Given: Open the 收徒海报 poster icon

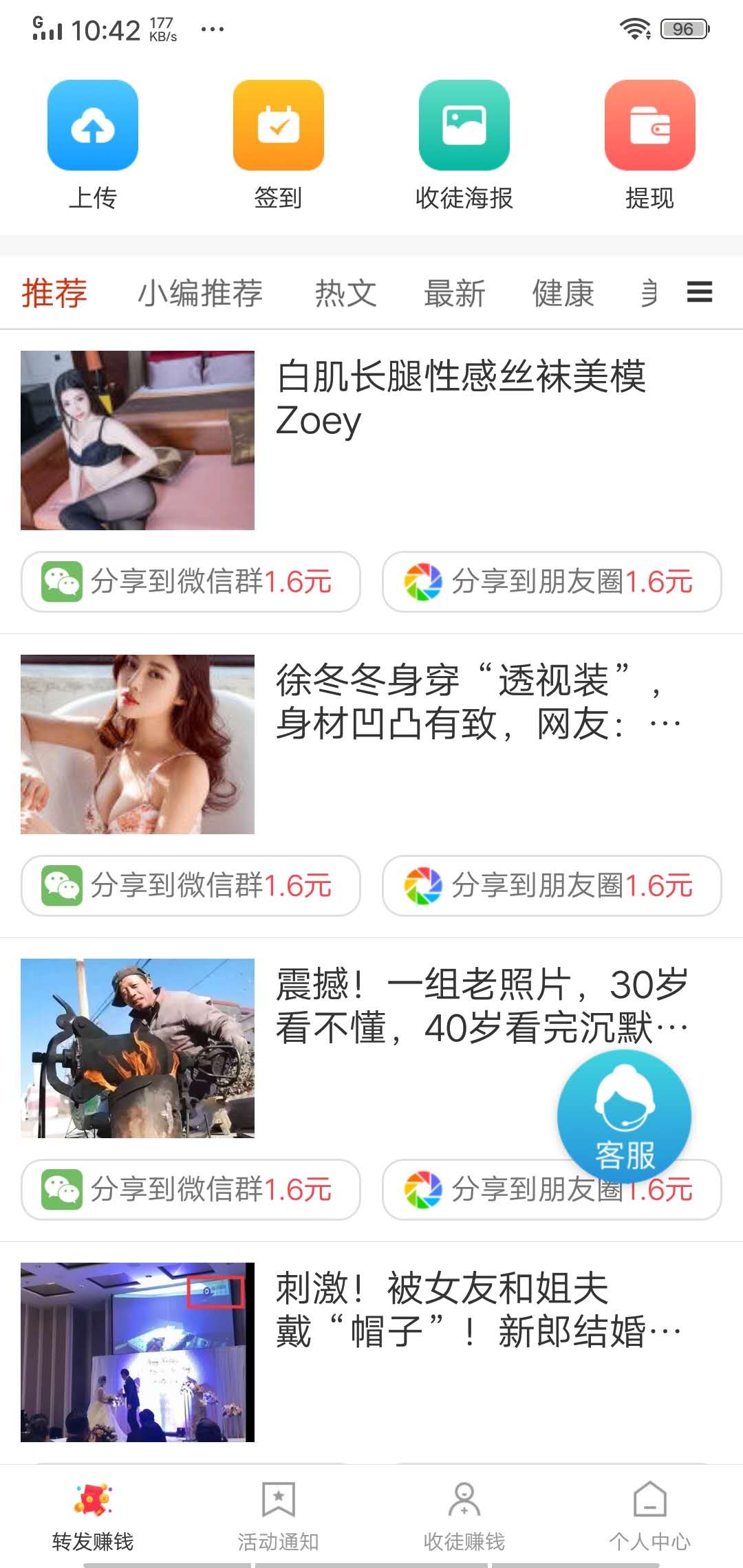Looking at the screenshot, I should coord(464,127).
